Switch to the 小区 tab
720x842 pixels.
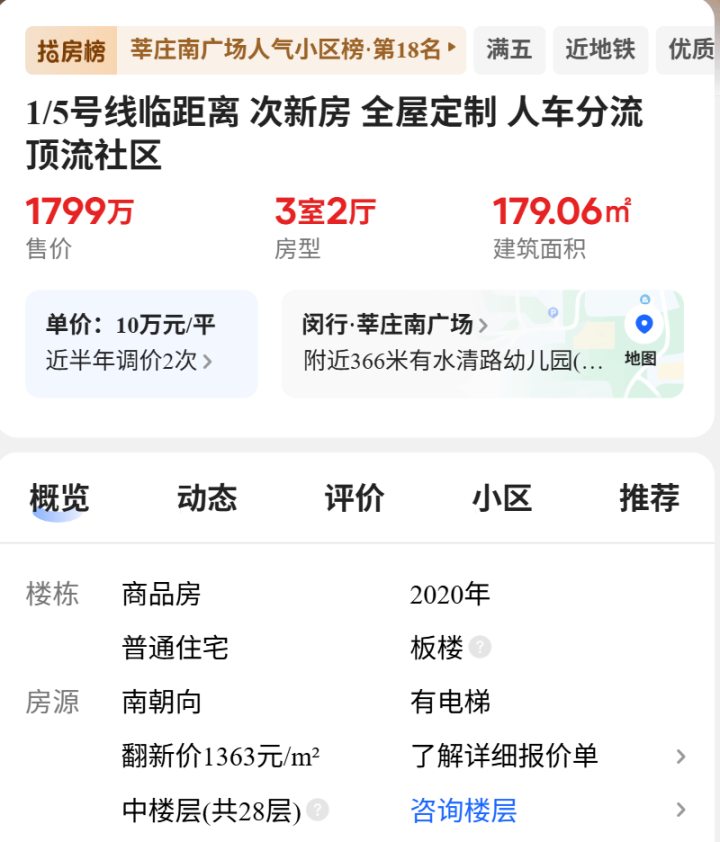[x=502, y=498]
